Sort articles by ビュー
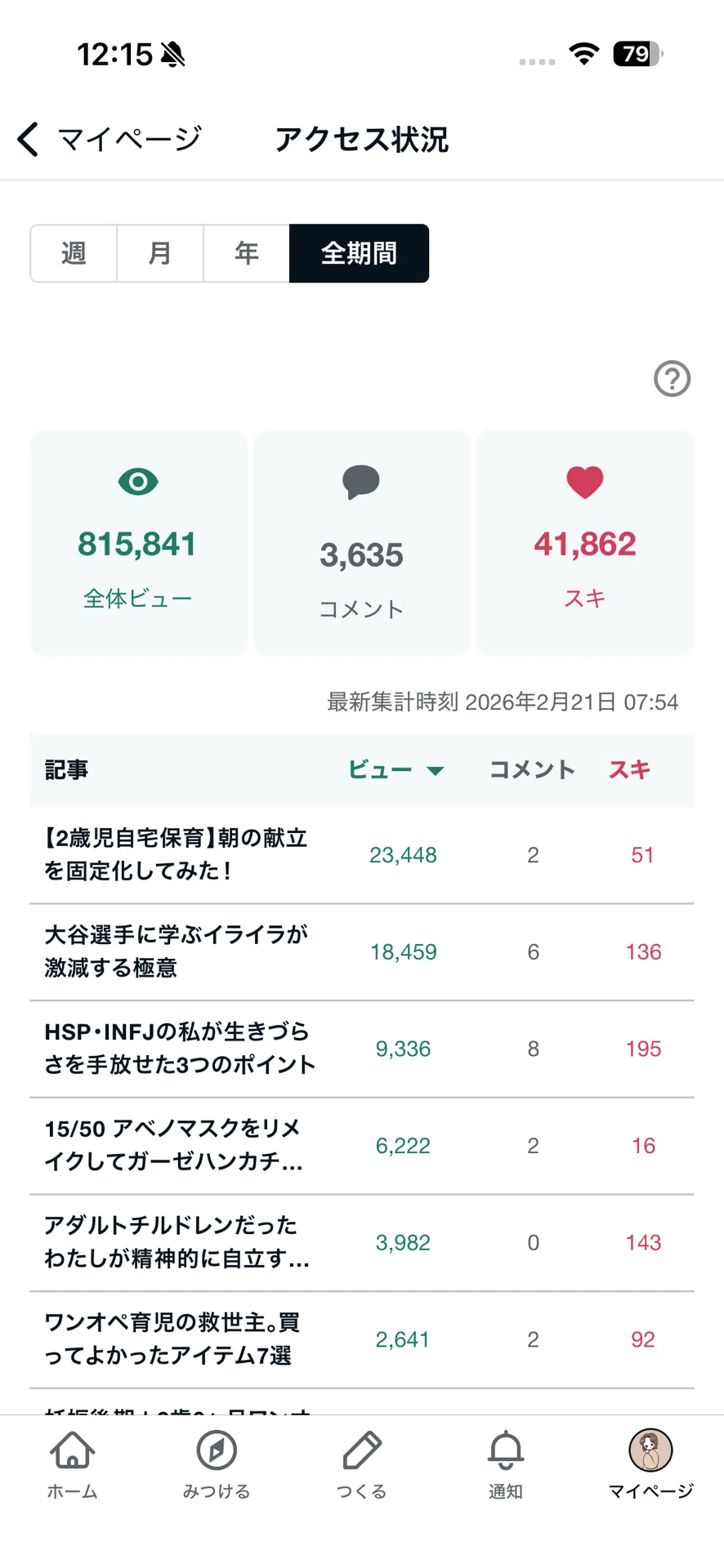This screenshot has height=1568, width=724. [396, 769]
